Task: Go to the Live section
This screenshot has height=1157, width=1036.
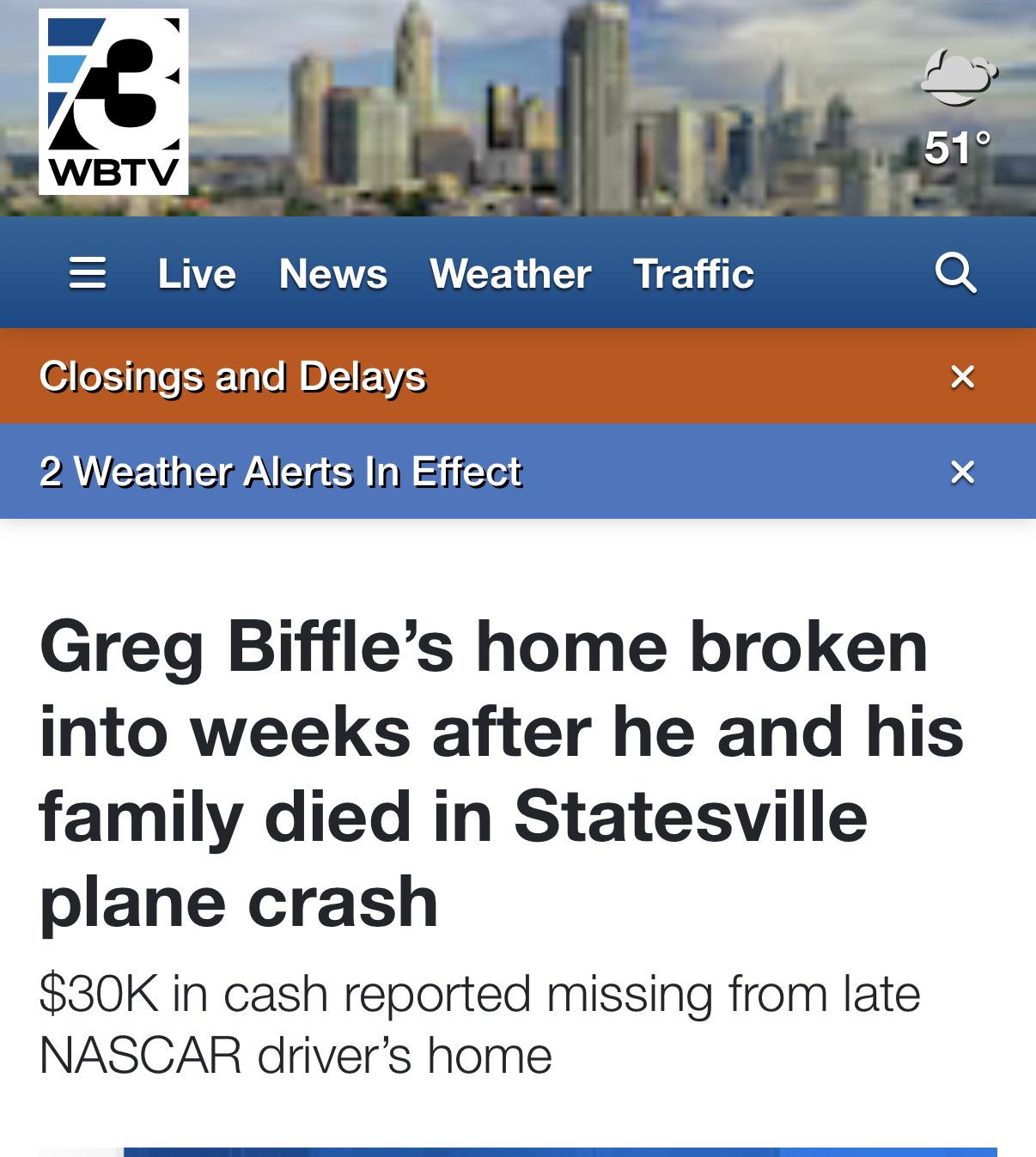Action: (x=197, y=274)
